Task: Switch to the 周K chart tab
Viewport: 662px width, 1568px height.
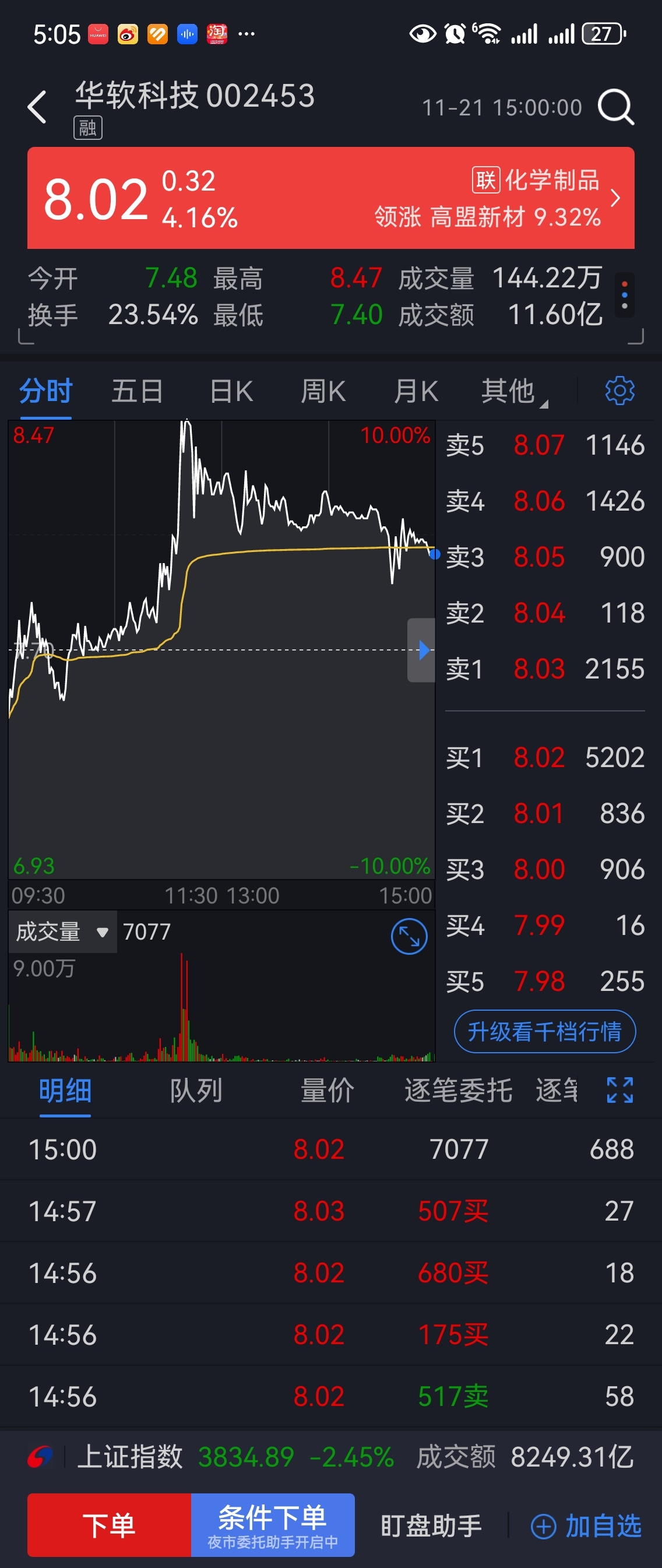Action: [323, 391]
